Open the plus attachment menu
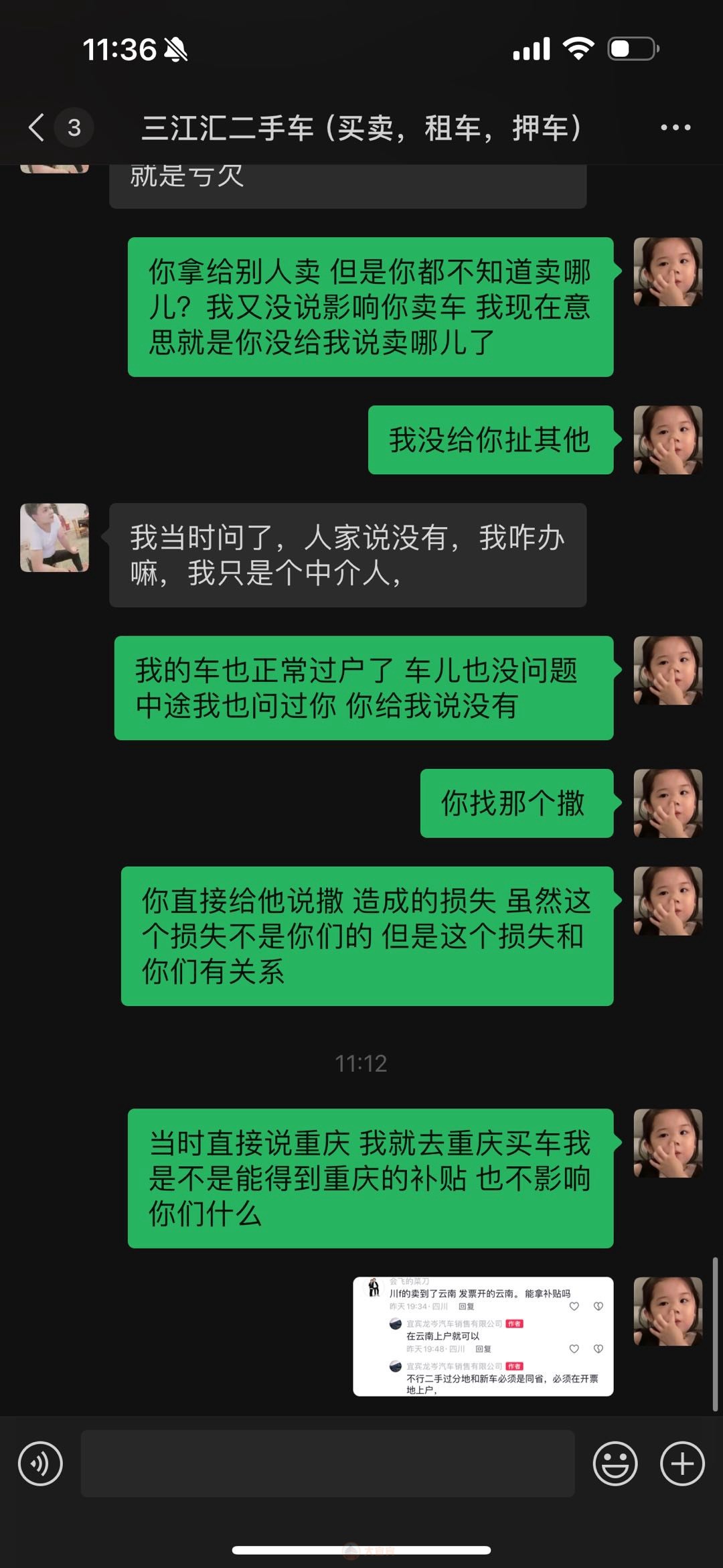Screen dimensions: 723x1568 click(x=681, y=1464)
